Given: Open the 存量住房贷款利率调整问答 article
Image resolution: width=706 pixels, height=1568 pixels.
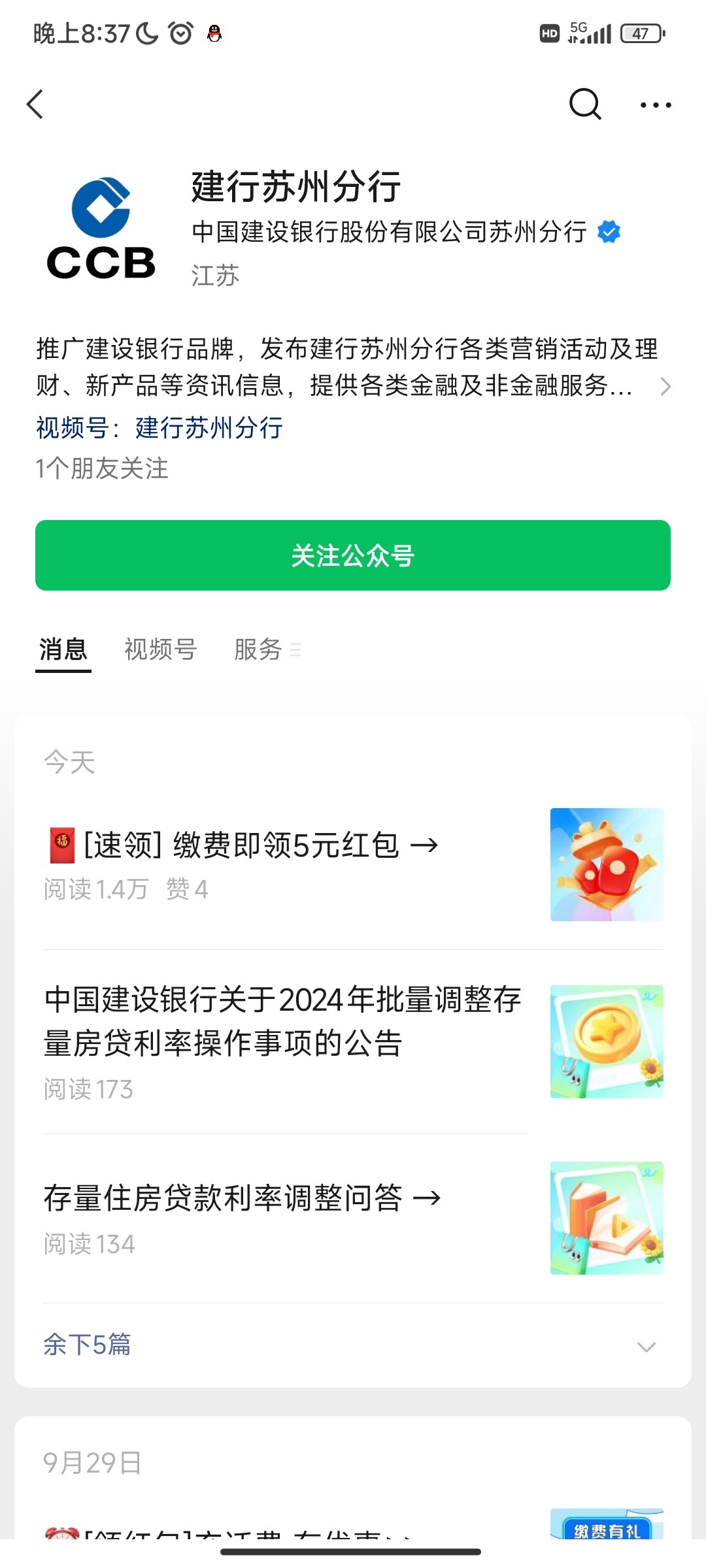Looking at the screenshot, I should pyautogui.click(x=242, y=1198).
